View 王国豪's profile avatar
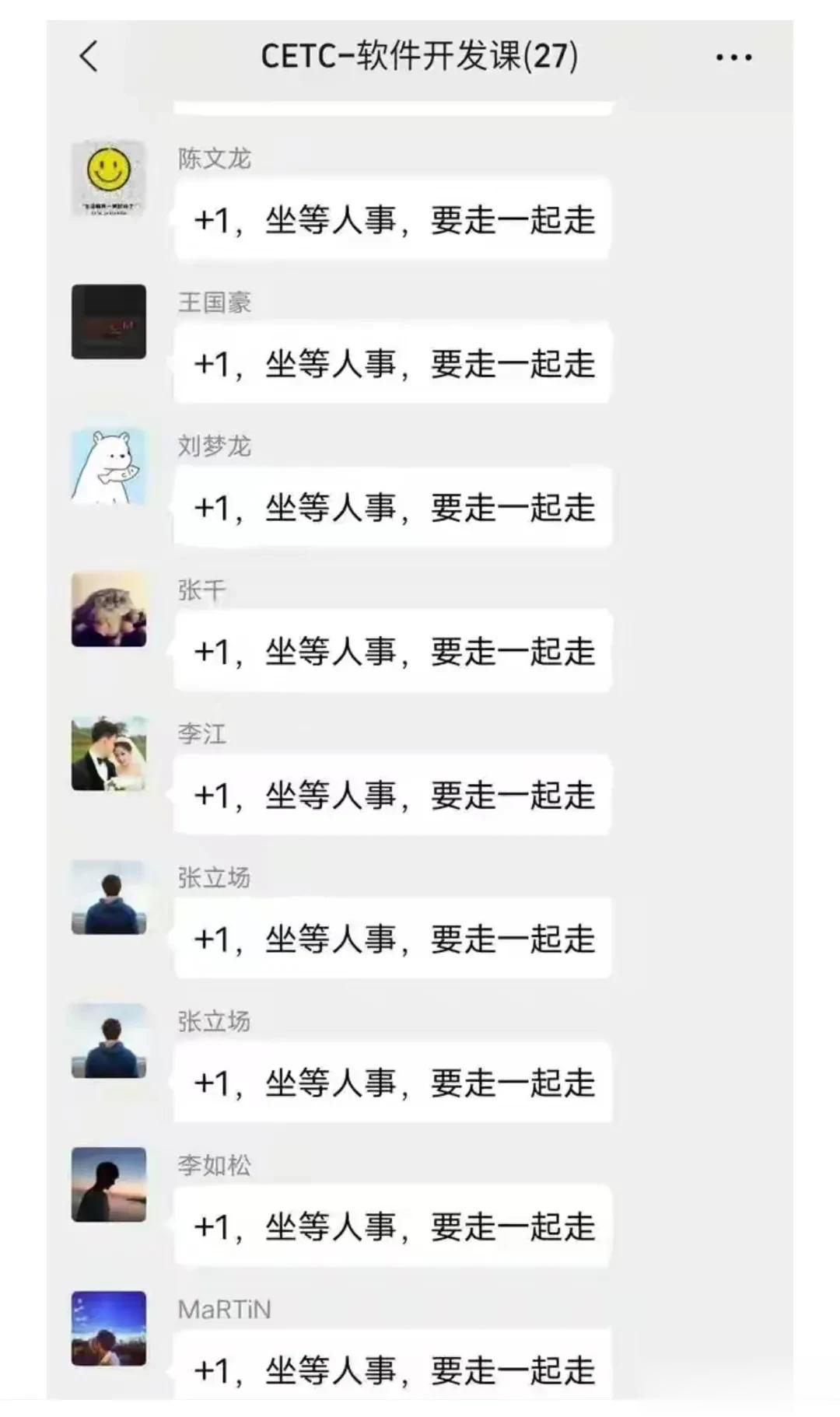The width and height of the screenshot is (840, 1417). pos(109,321)
